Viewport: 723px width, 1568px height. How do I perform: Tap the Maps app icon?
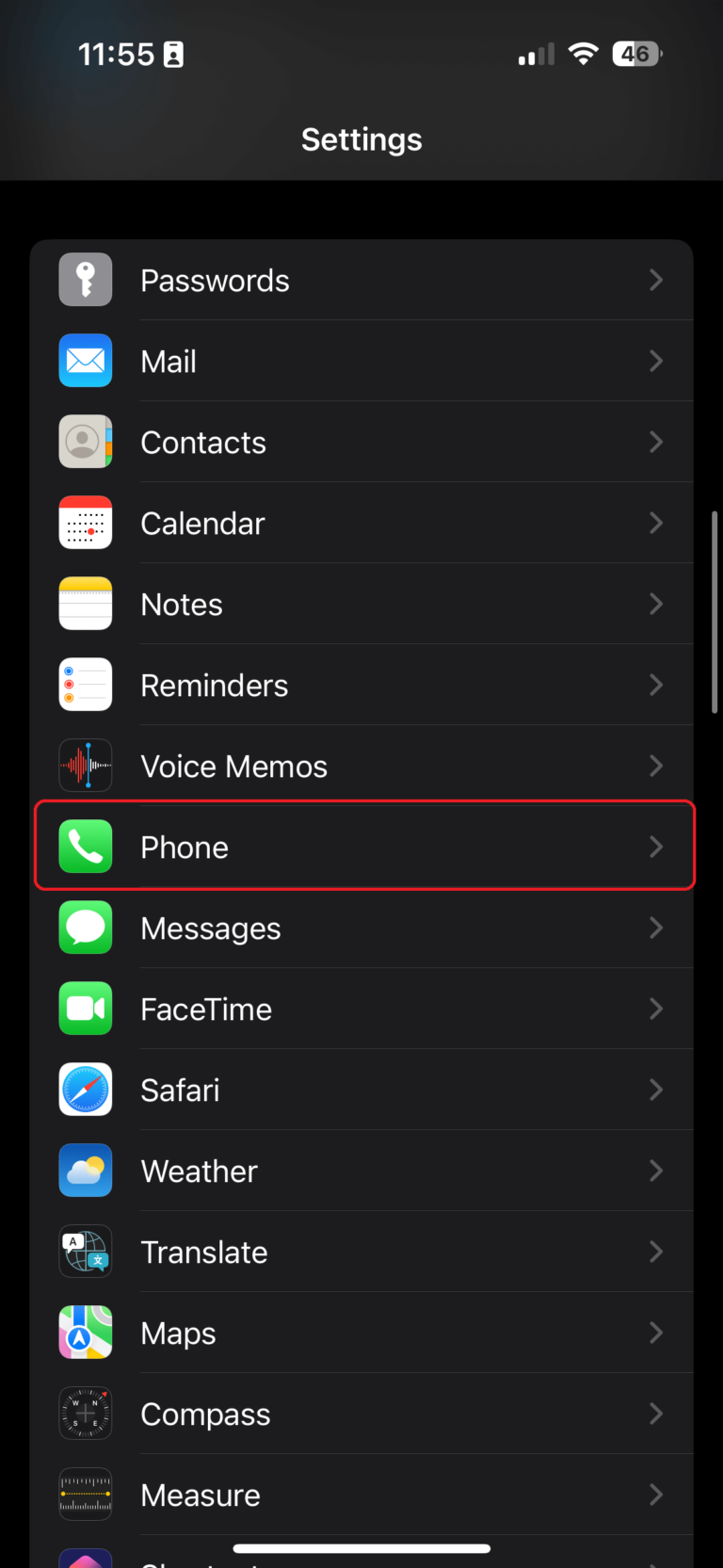85,1333
